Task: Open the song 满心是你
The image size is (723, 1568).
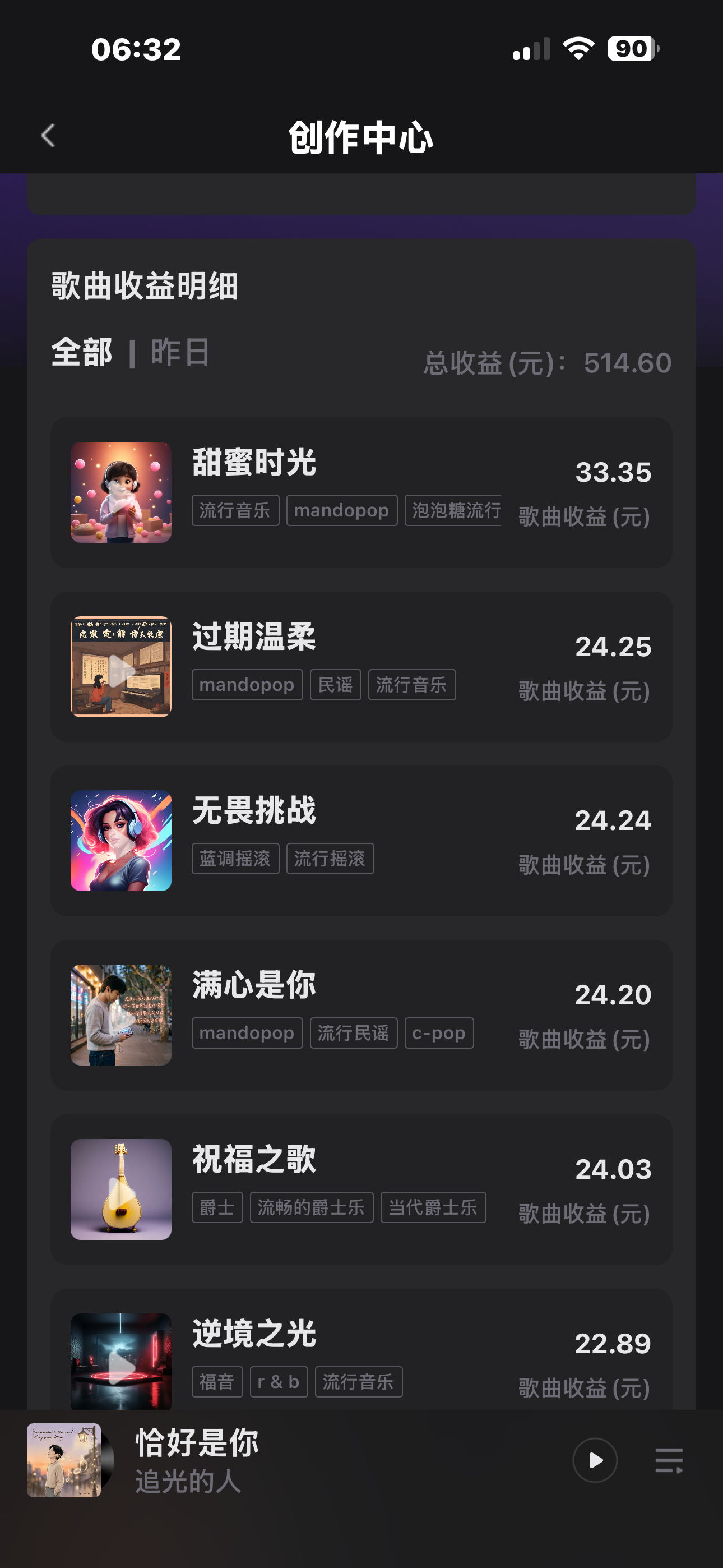Action: [254, 985]
